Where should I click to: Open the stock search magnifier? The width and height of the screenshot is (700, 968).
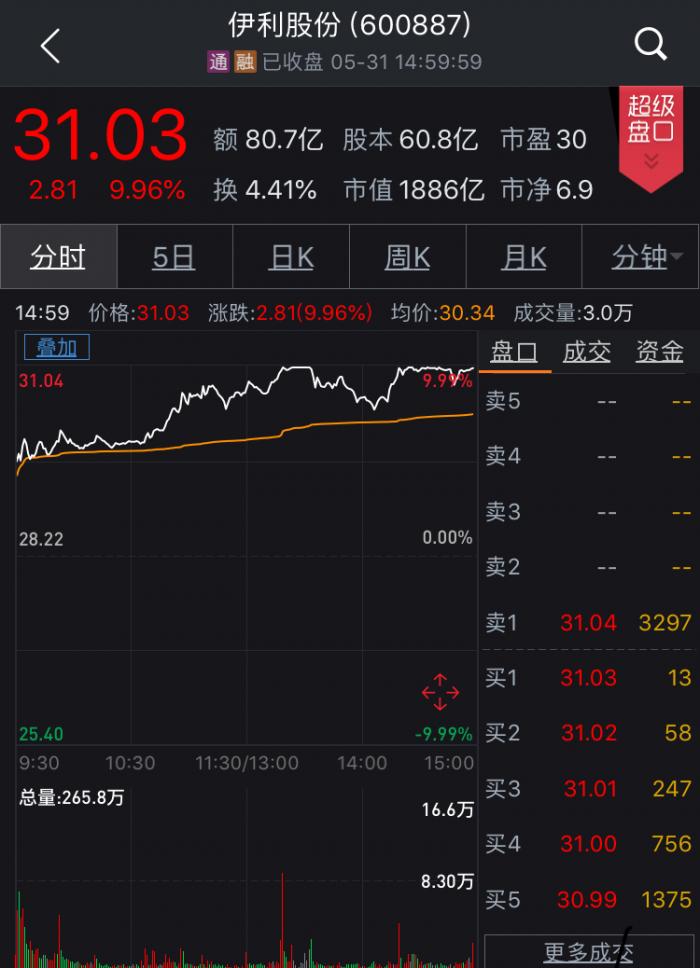(651, 44)
